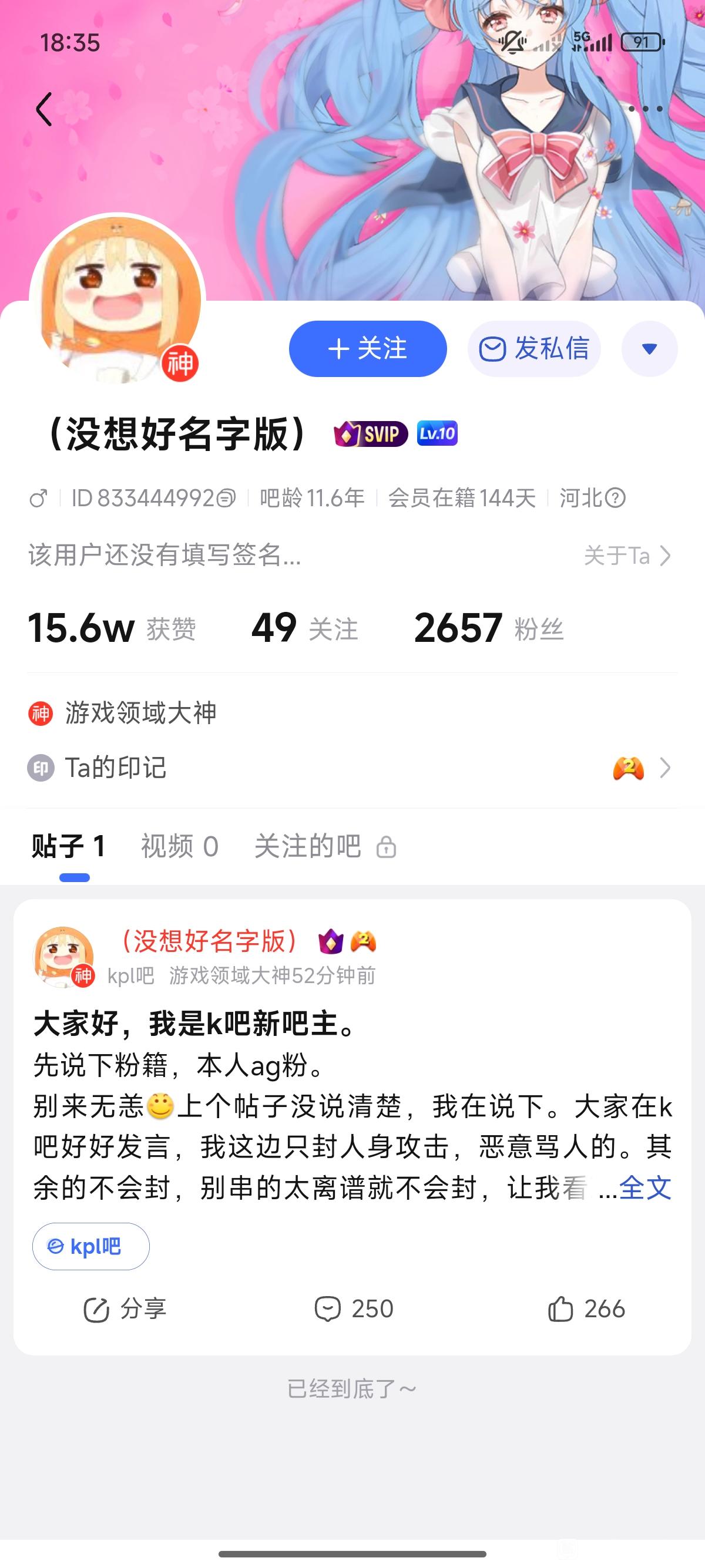
Task: Open the SVIP membership badge
Action: (x=371, y=434)
